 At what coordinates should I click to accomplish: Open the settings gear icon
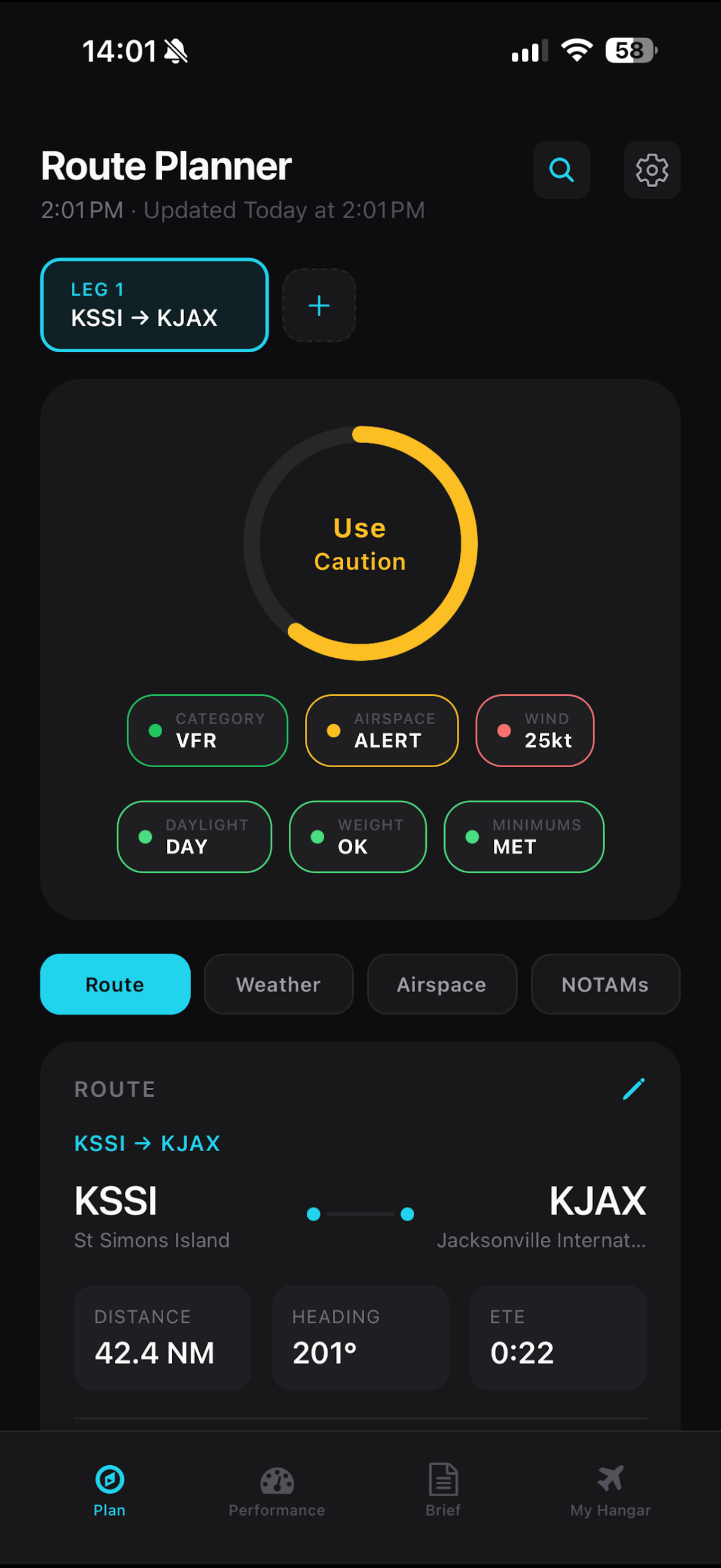[x=652, y=170]
